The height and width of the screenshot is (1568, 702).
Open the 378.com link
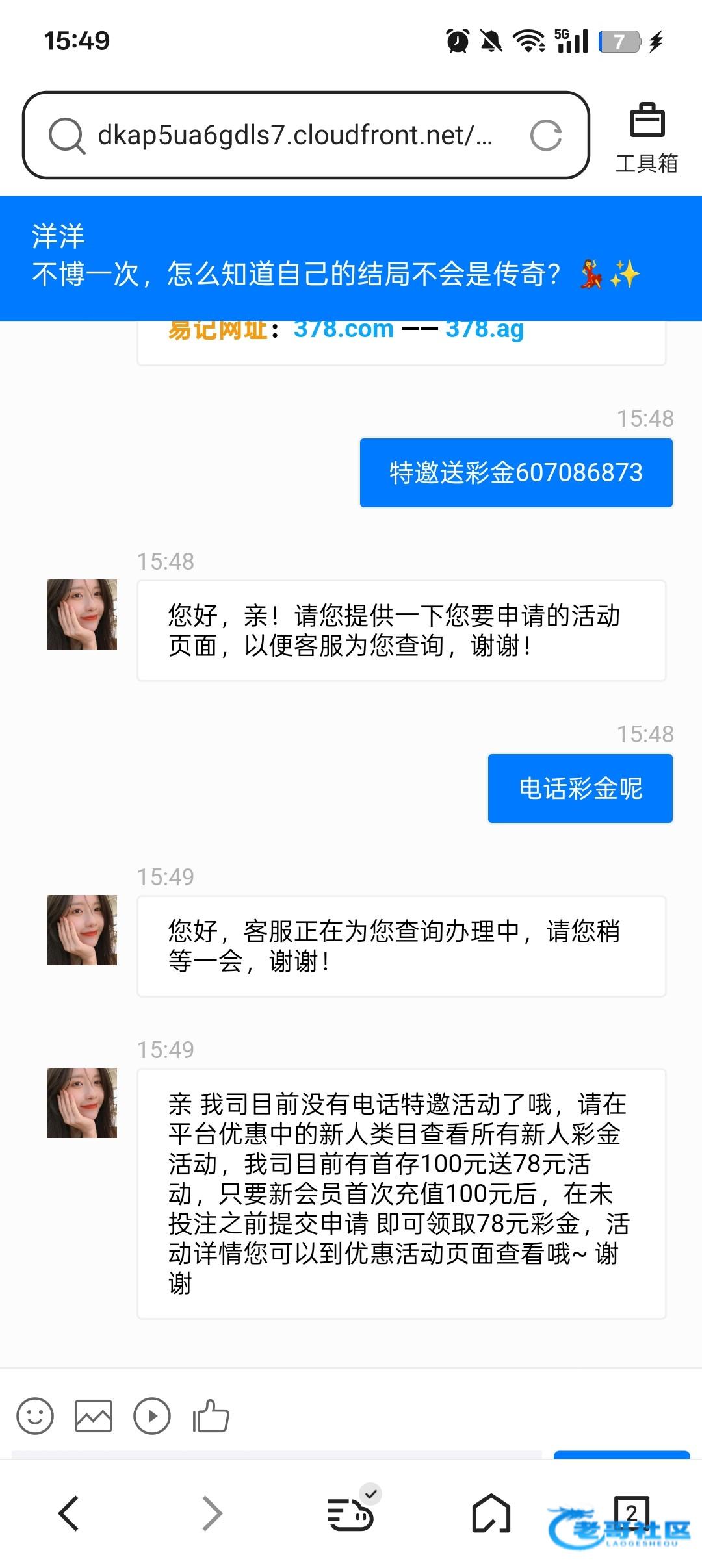coord(344,329)
